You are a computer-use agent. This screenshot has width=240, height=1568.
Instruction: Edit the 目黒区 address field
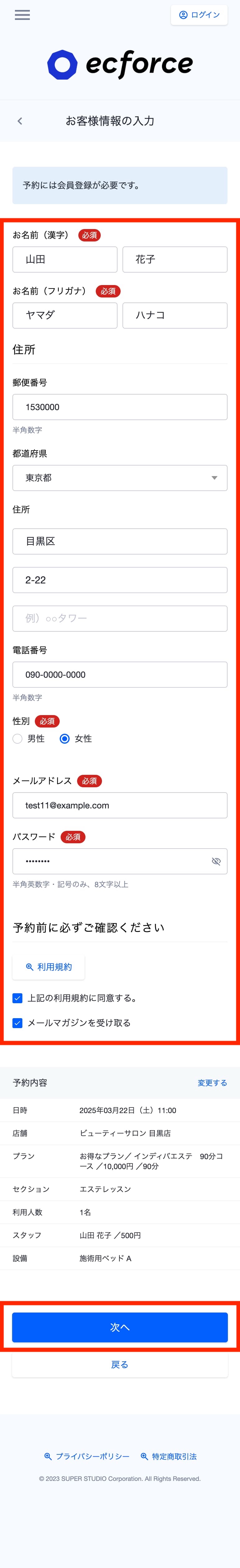tap(120, 541)
